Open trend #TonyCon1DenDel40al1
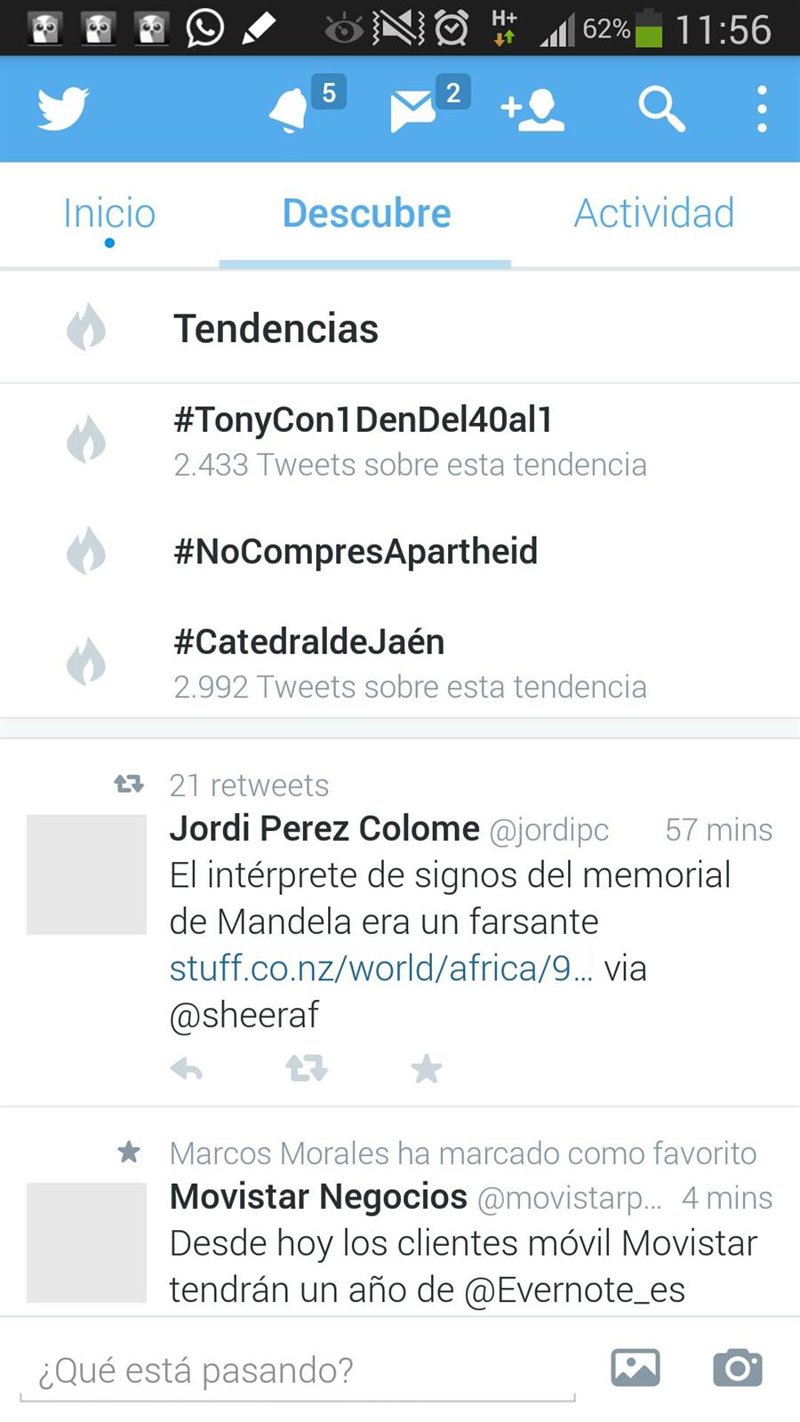This screenshot has width=800, height=1422. click(x=362, y=420)
